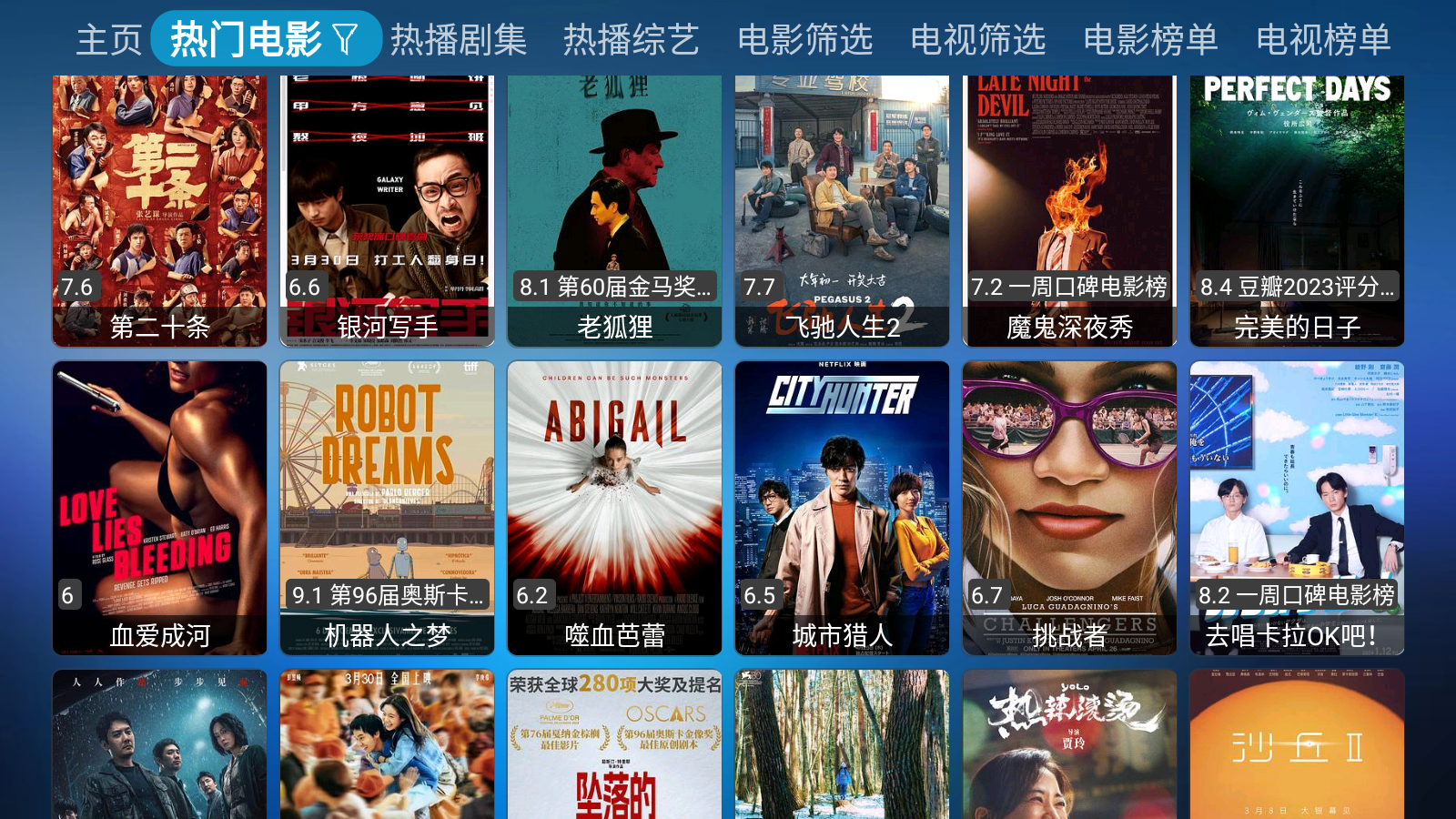Screen dimensions: 1456x819
Task: Select the 银河写手 movie card
Action: click(388, 211)
